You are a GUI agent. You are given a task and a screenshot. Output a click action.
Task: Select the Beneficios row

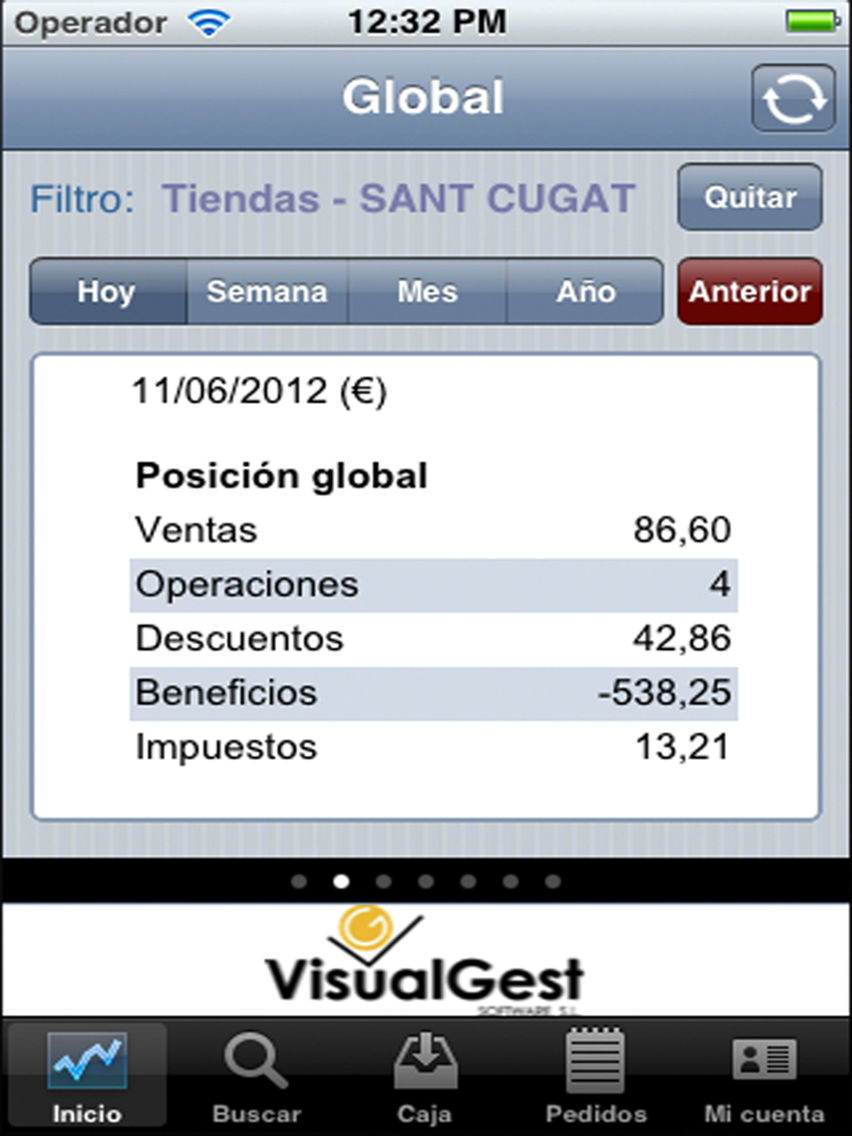[426, 691]
